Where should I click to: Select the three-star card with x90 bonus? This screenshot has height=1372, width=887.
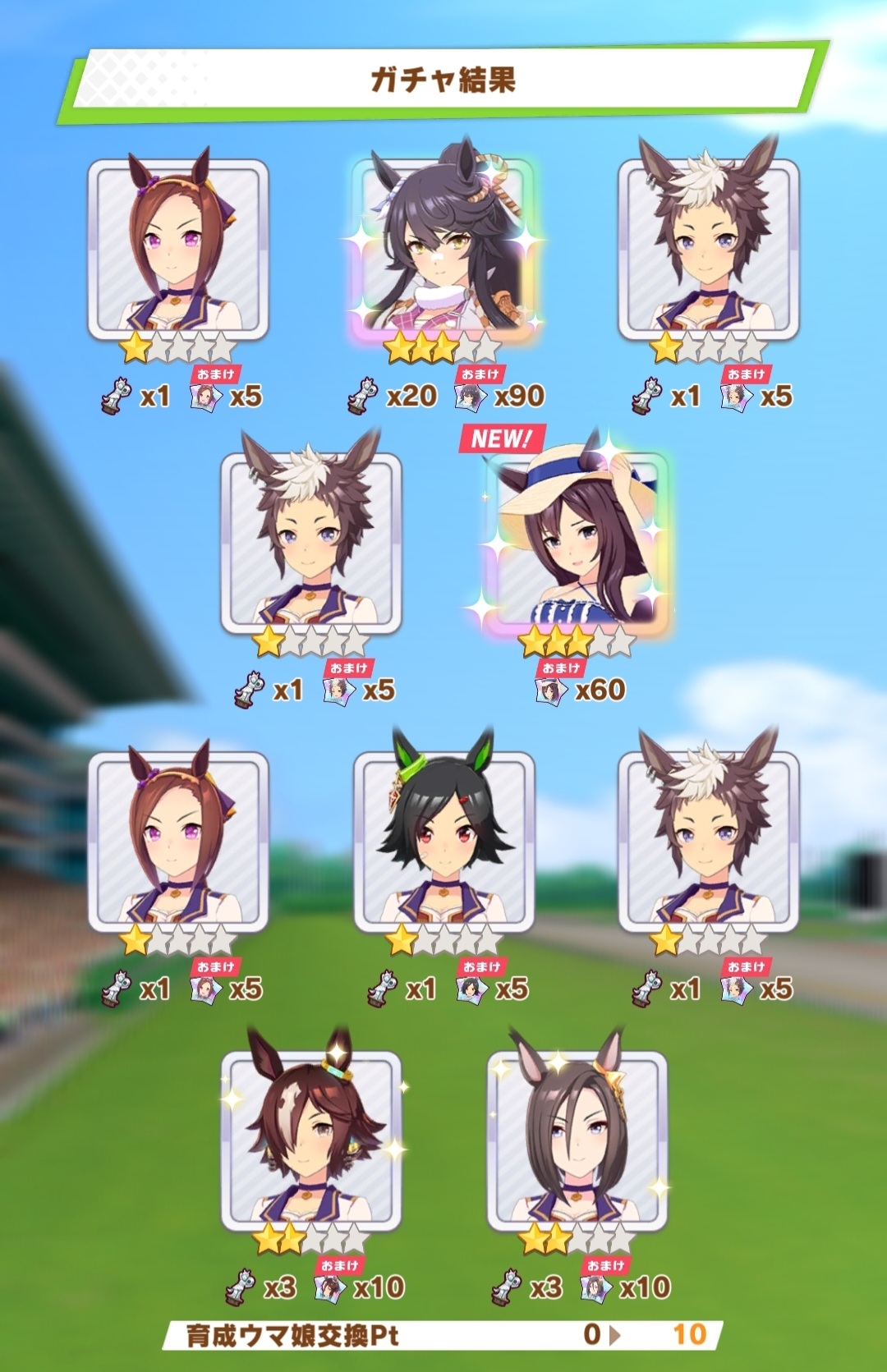[444, 248]
